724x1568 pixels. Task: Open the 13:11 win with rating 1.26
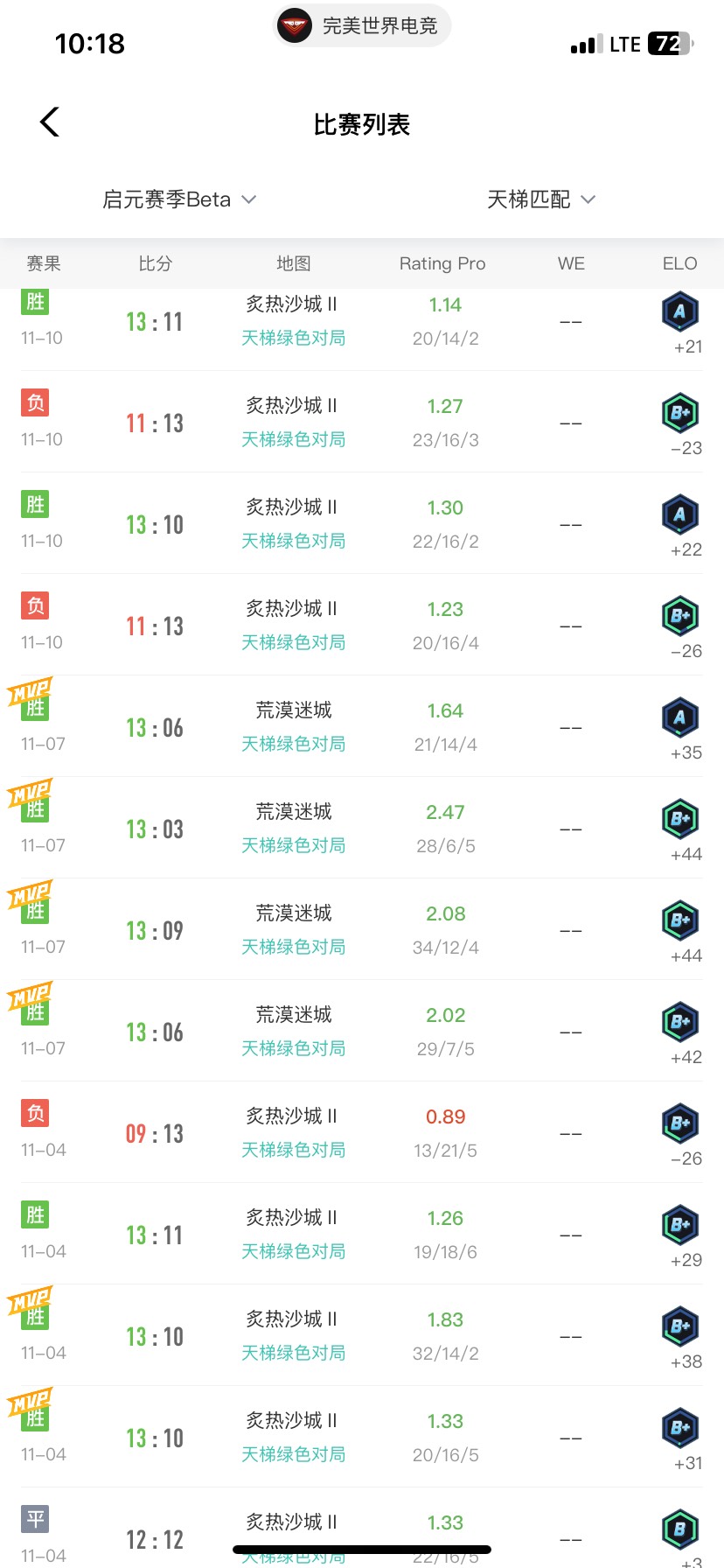(x=362, y=1234)
